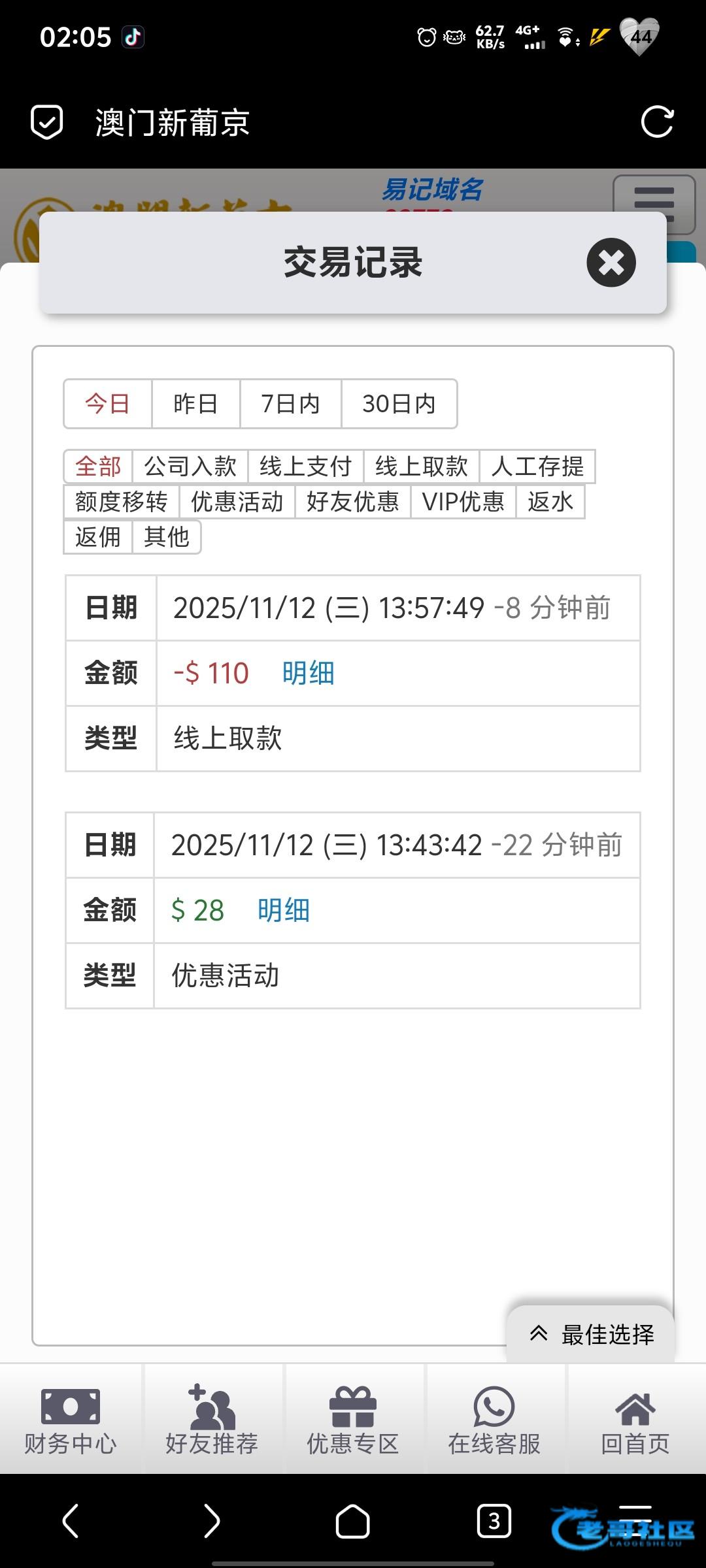Contact 在线客服
This screenshot has height=1568, width=706.
(x=494, y=1419)
